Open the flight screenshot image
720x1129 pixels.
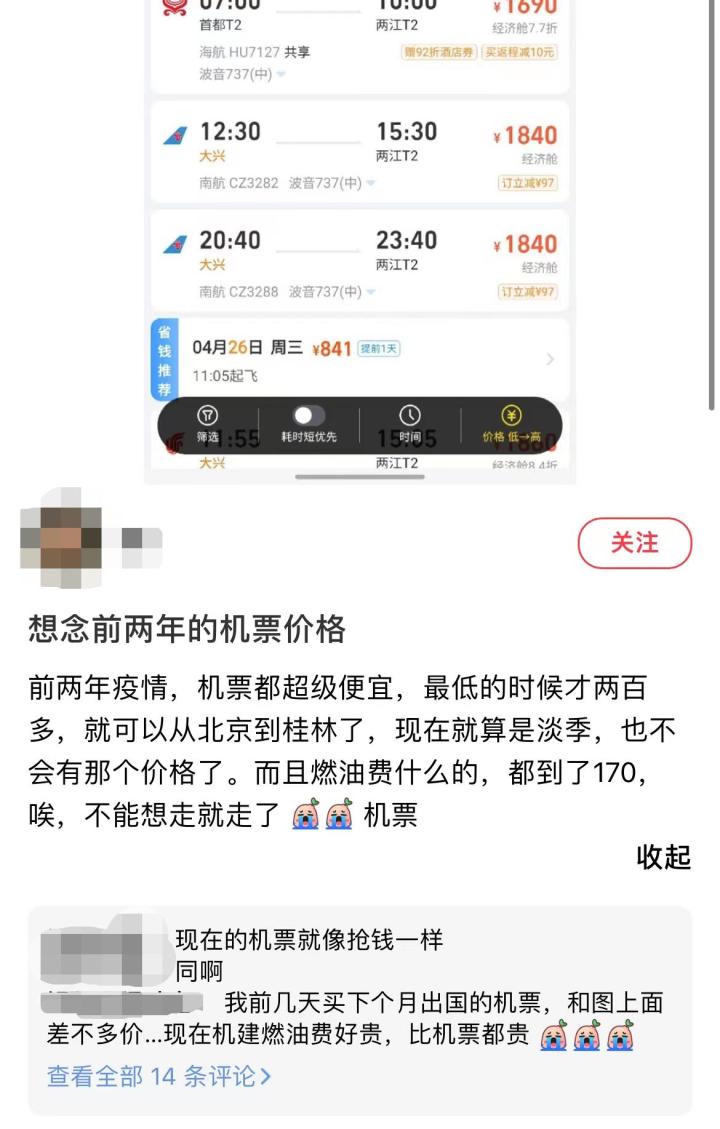360,240
